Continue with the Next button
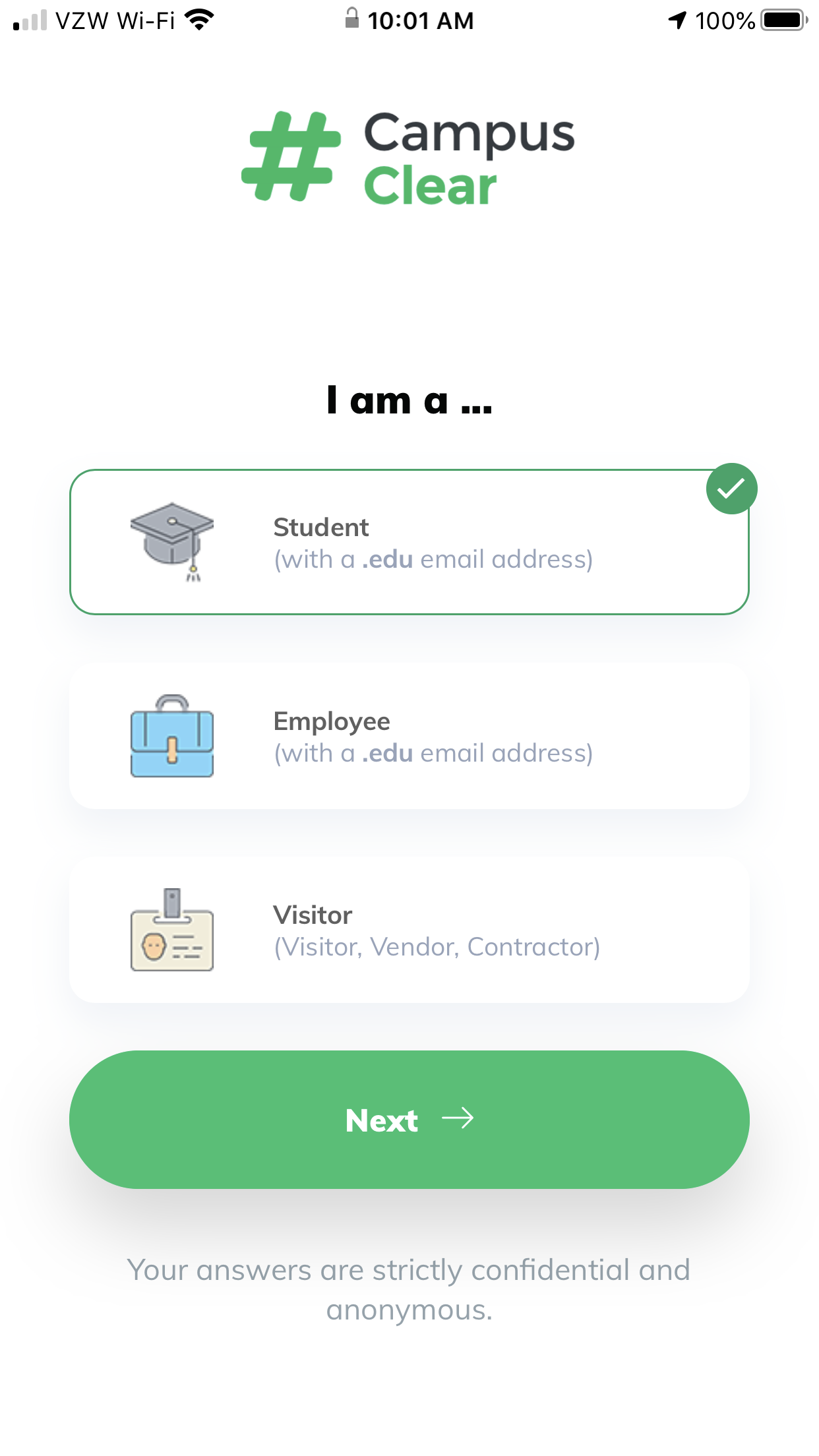The height and width of the screenshot is (1456, 819). 409,1120
